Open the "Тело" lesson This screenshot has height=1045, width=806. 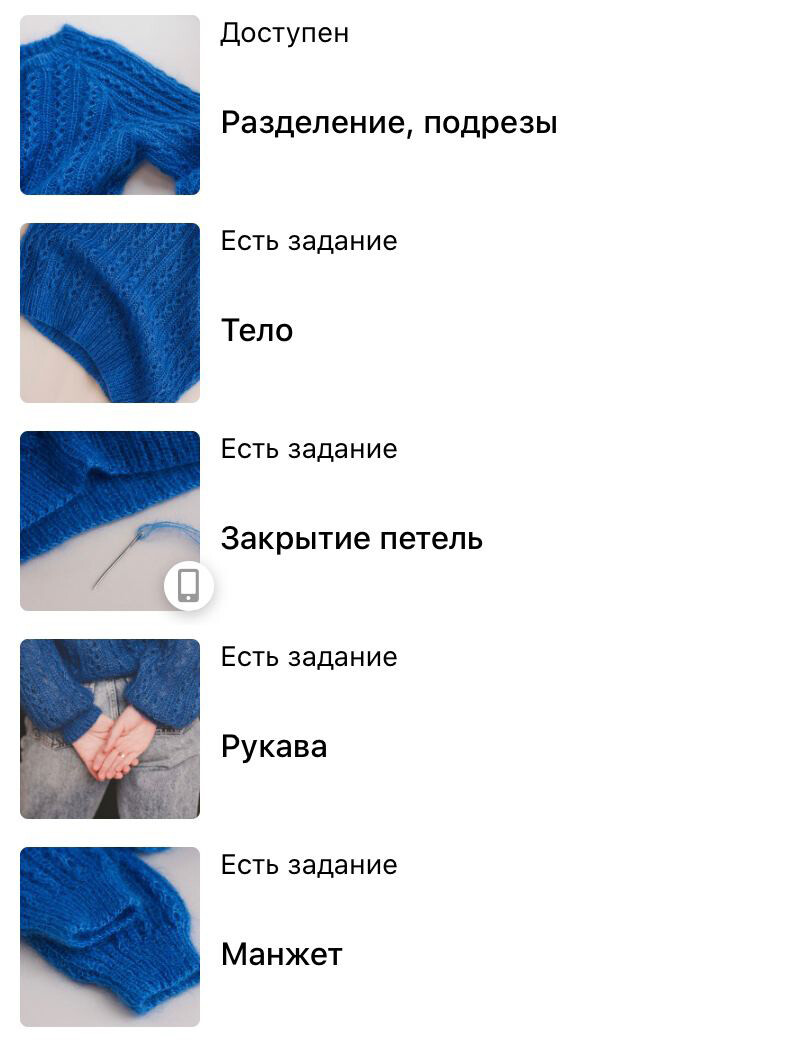pyautogui.click(x=257, y=331)
